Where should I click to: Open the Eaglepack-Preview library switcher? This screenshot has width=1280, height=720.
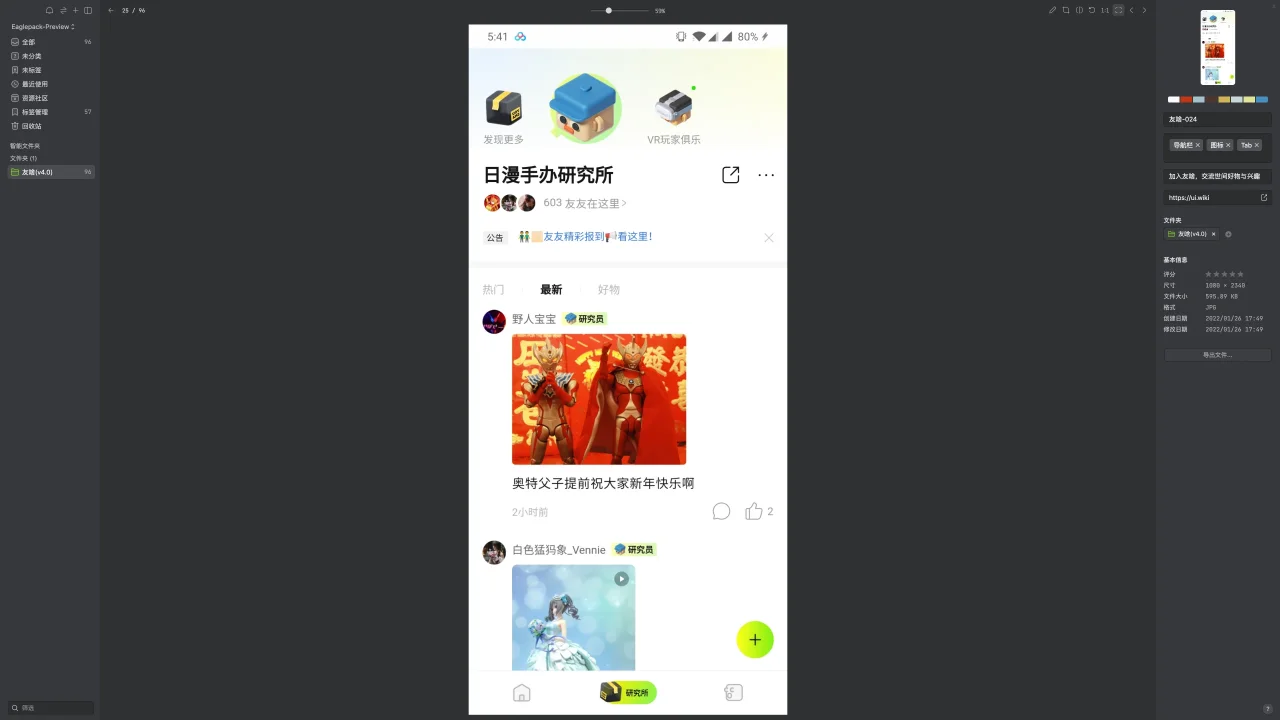click(42, 27)
